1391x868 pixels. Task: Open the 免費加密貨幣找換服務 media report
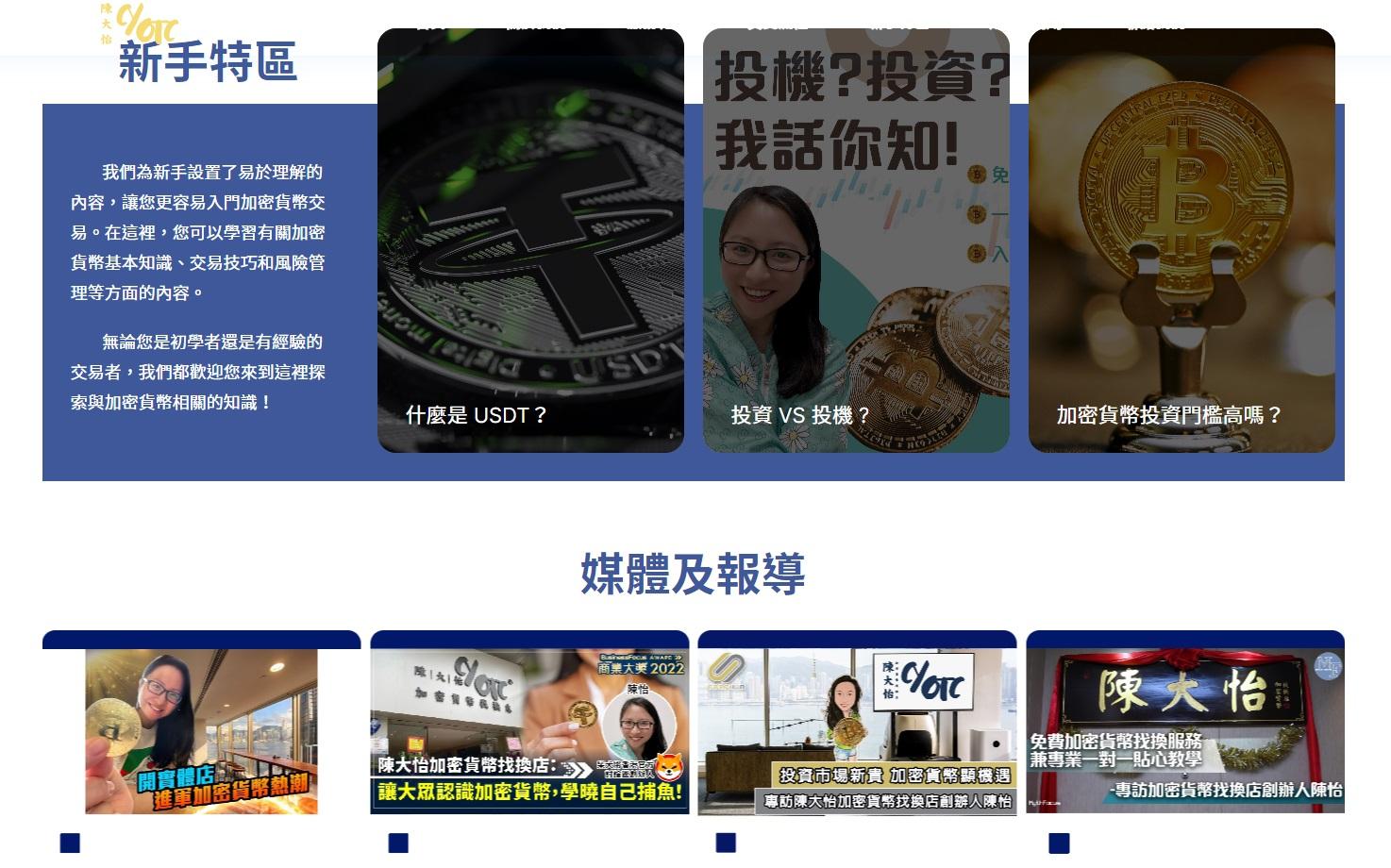click(1185, 731)
